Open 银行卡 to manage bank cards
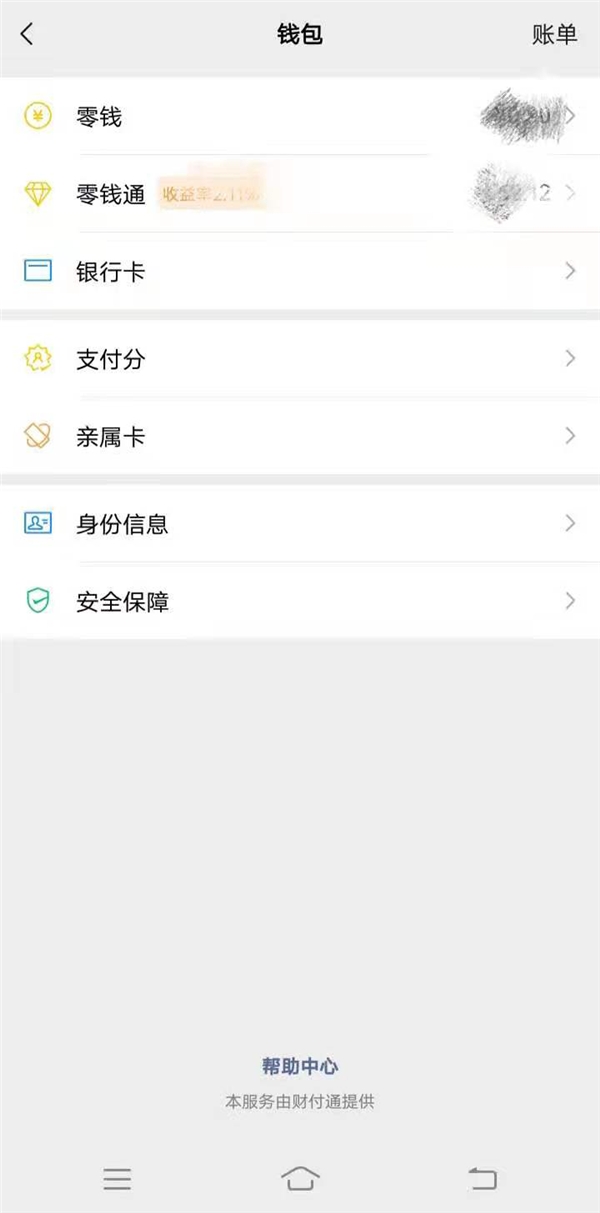Image resolution: width=600 pixels, height=1213 pixels. click(300, 271)
